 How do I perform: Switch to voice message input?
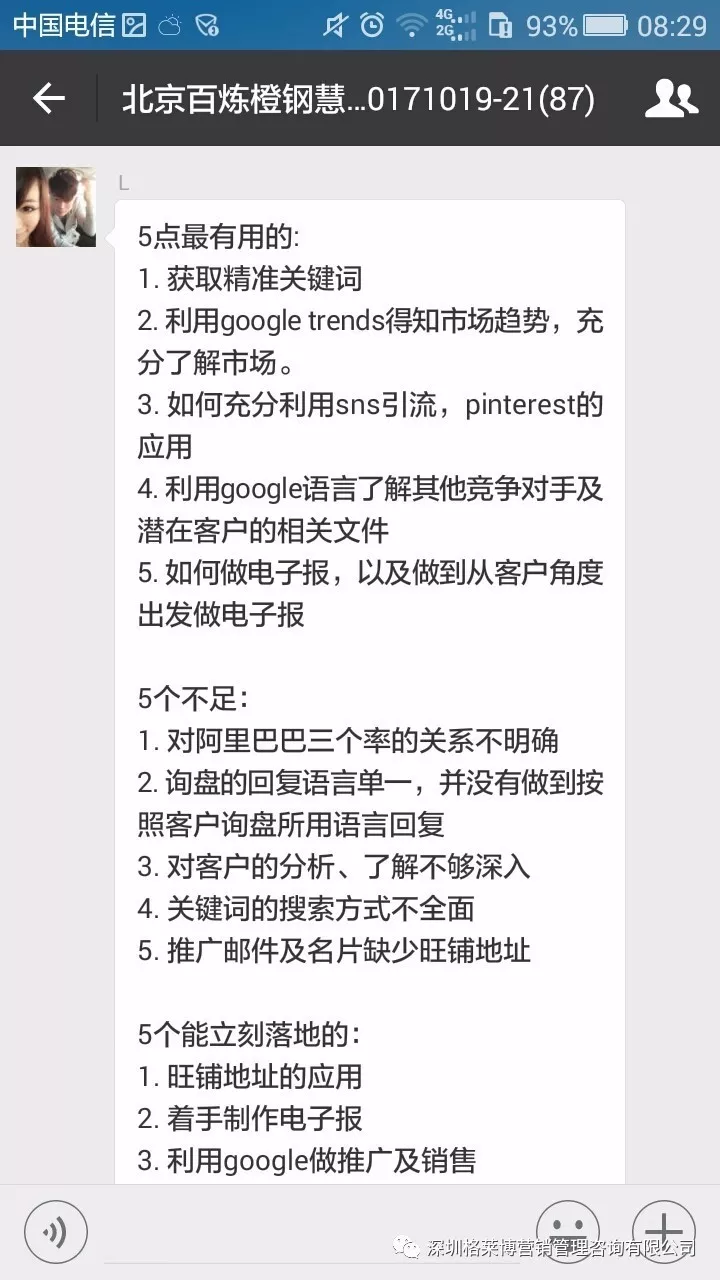click(56, 1232)
